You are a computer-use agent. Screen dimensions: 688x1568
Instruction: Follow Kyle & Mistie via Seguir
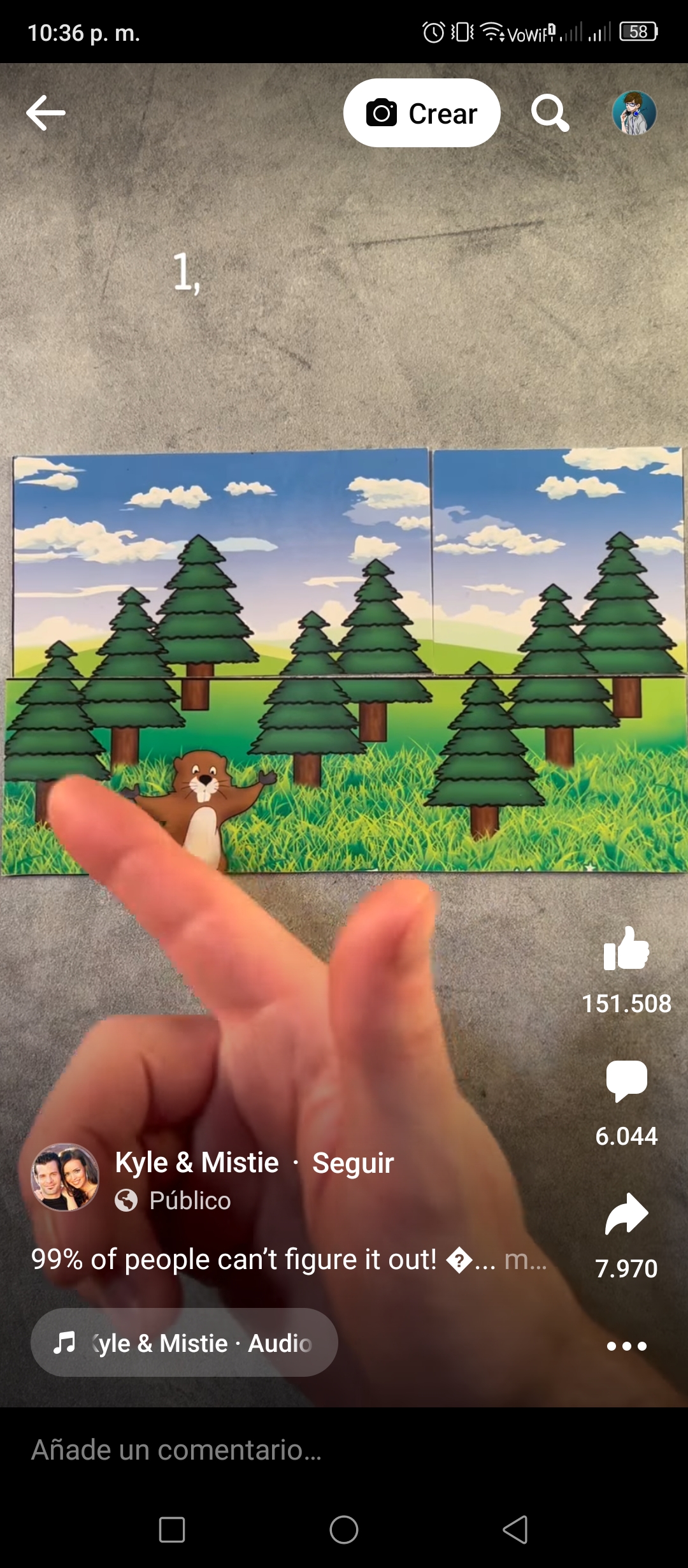(353, 1163)
